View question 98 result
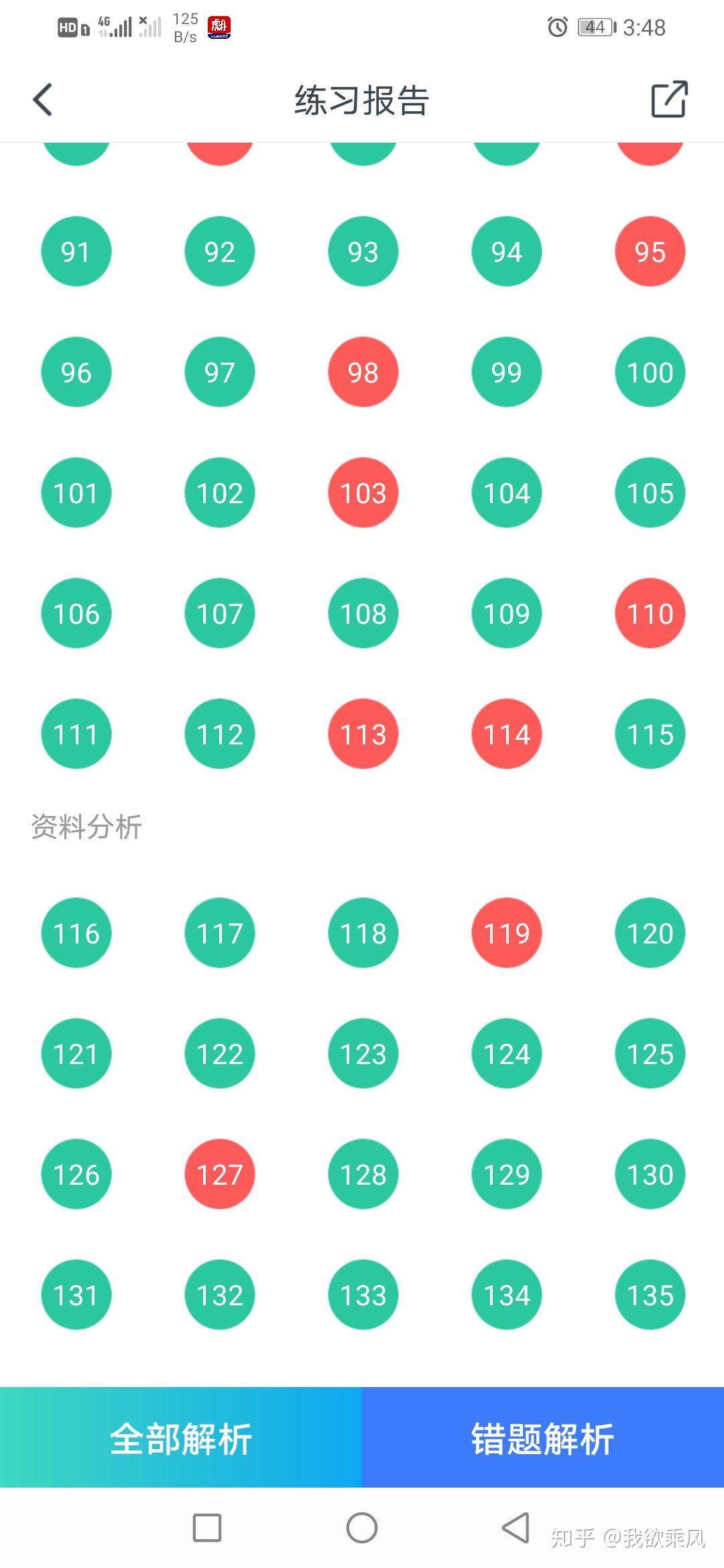Screen dimensions: 724x1568 363,372
